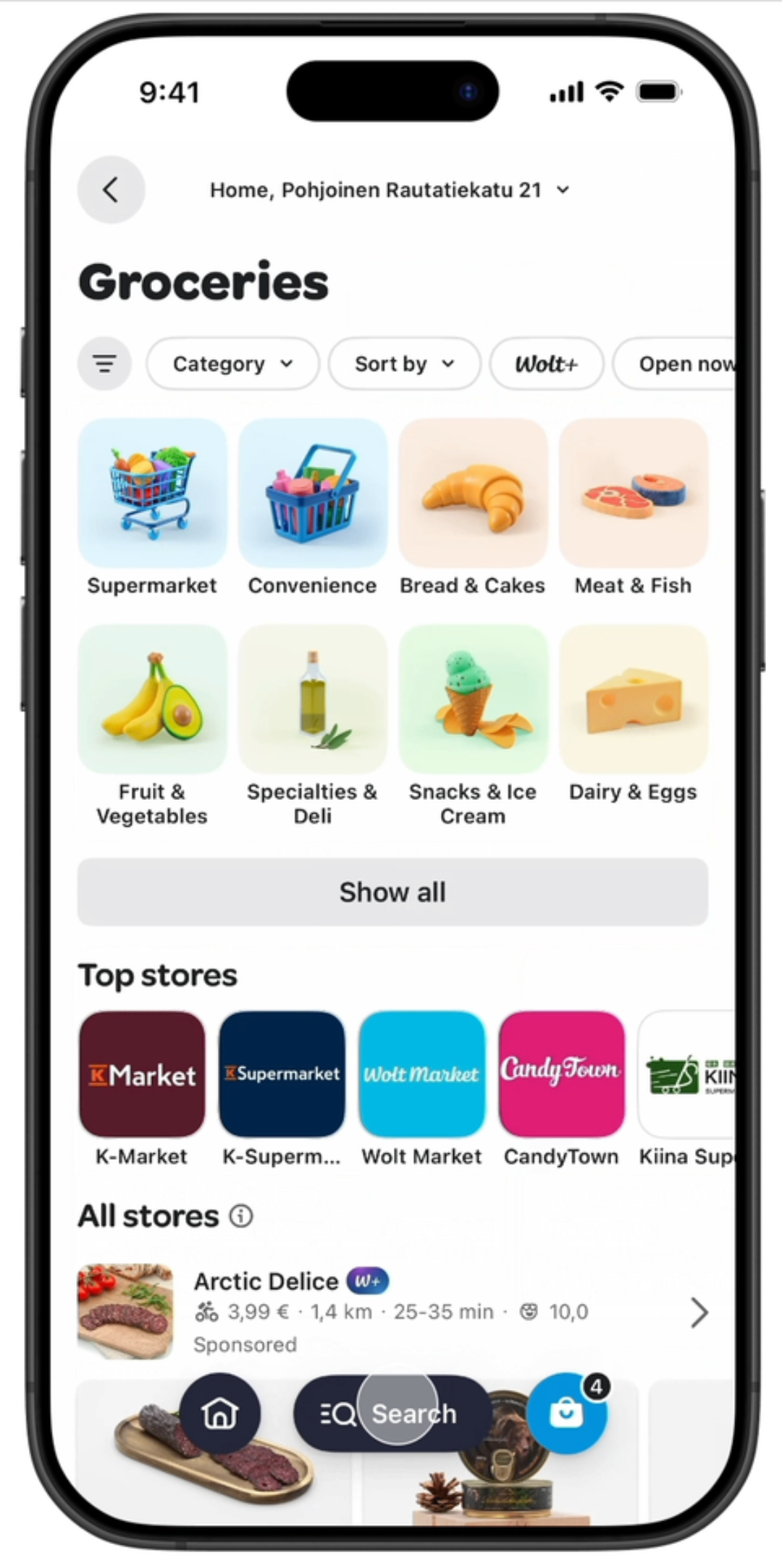Tap Show all categories button
Image resolution: width=782 pixels, height=1568 pixels.
click(392, 892)
